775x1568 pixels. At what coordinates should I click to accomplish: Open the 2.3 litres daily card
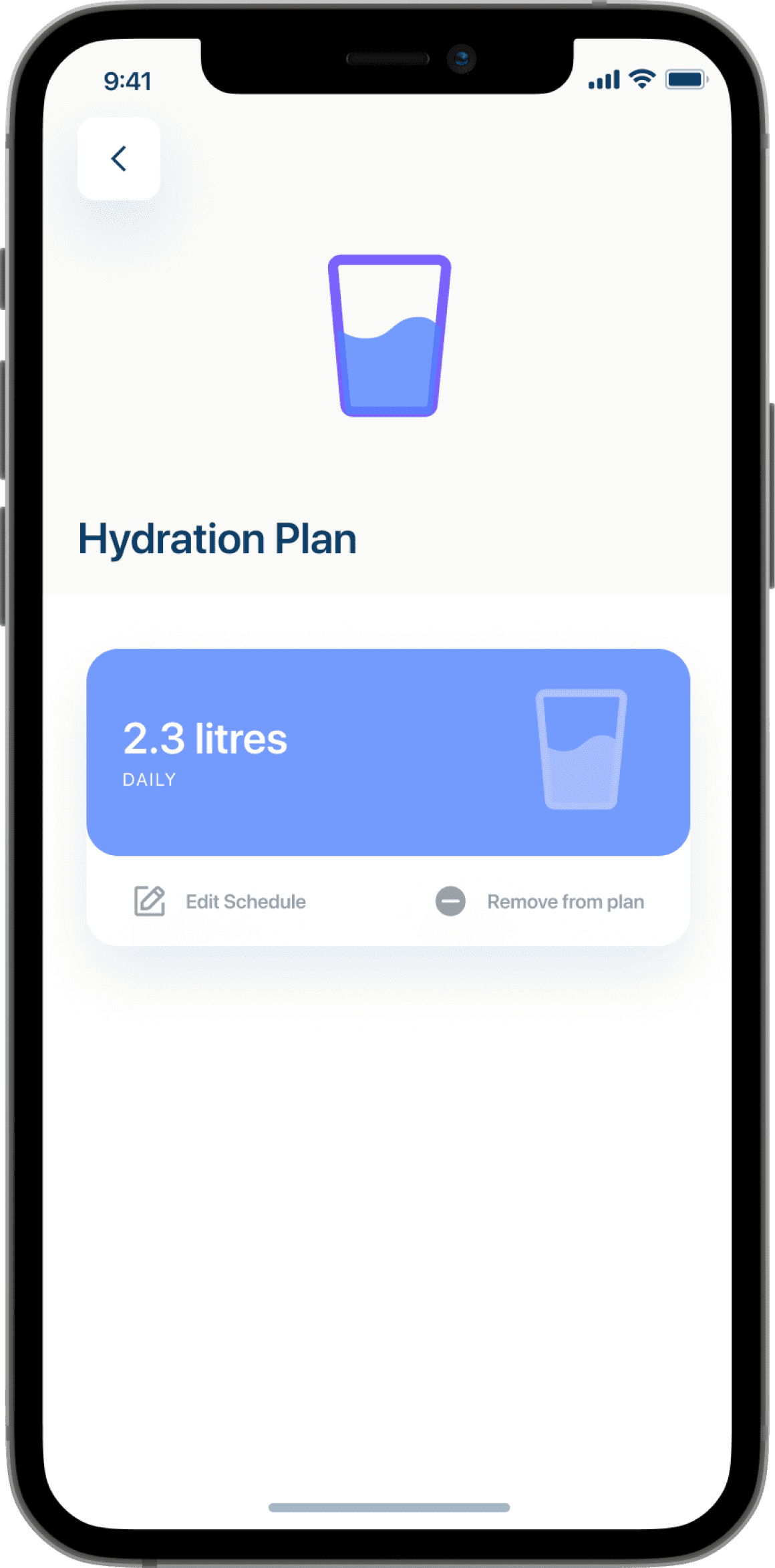coord(387,752)
